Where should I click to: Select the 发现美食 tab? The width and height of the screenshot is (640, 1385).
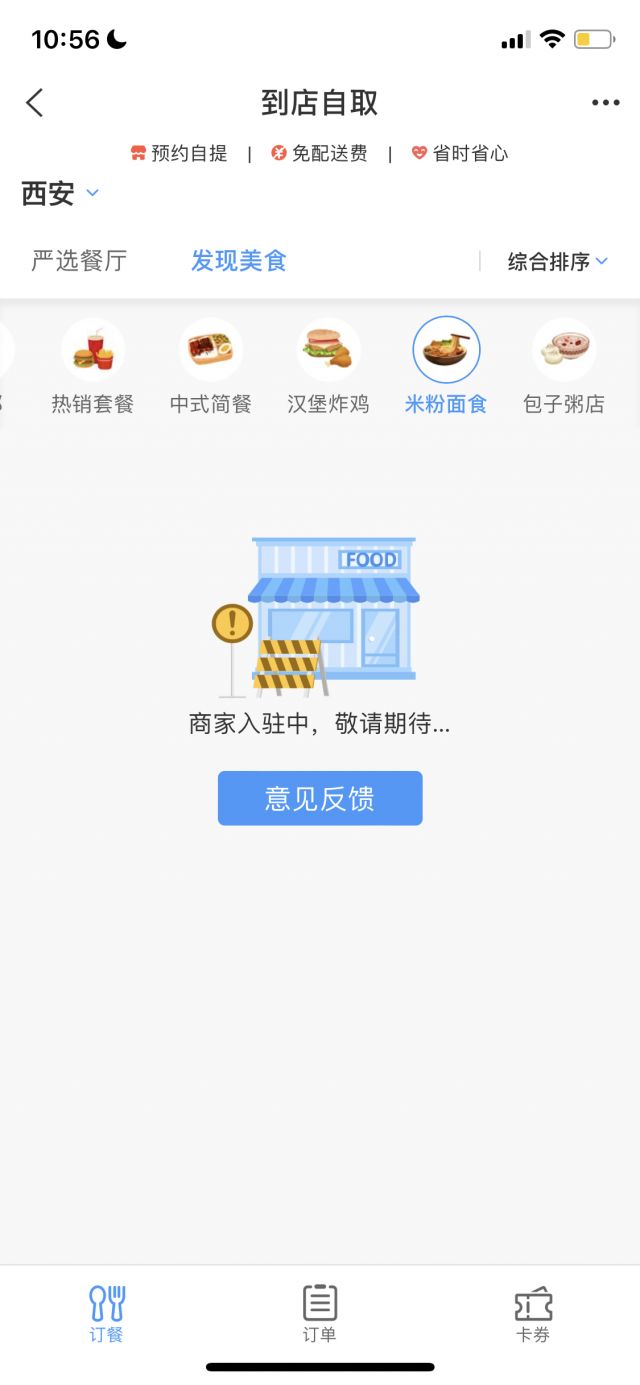tap(239, 261)
